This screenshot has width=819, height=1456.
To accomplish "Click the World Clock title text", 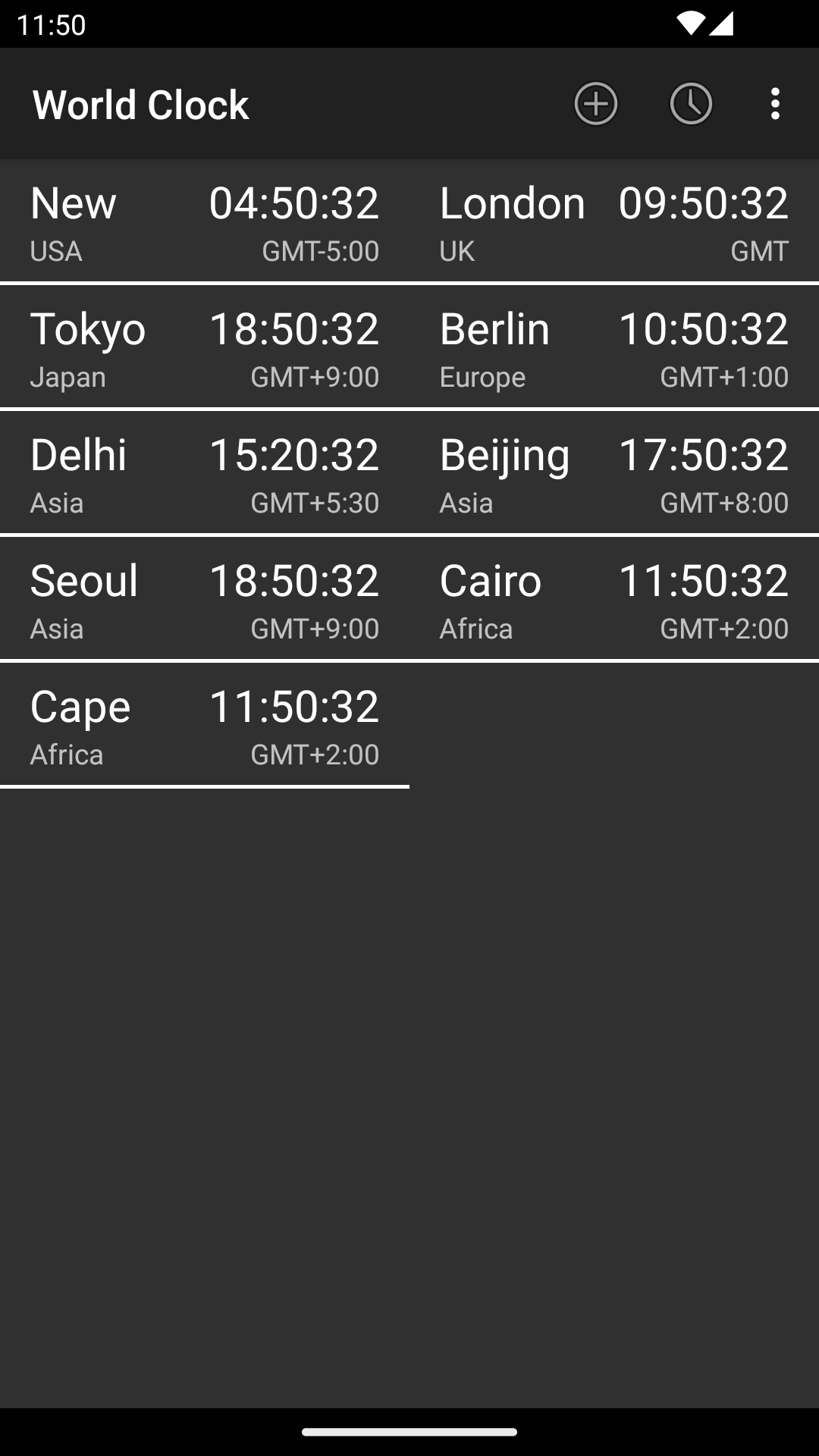I will point(141,104).
